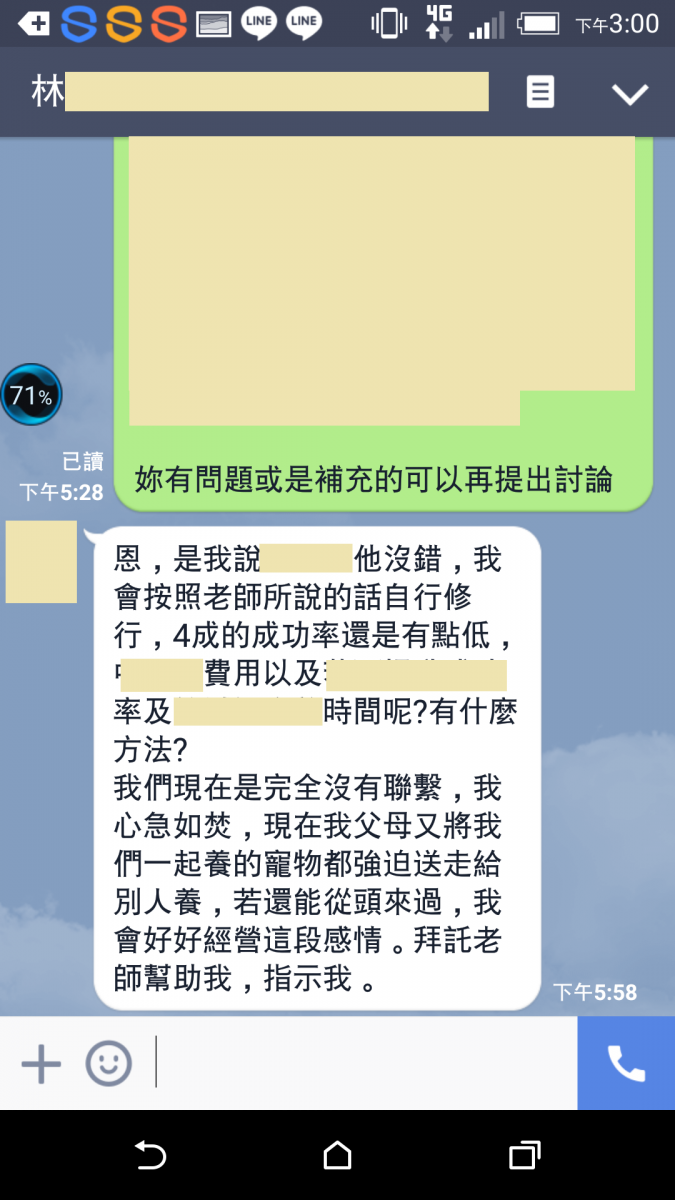
Task: Tap the message text field
Action: click(x=360, y=1063)
